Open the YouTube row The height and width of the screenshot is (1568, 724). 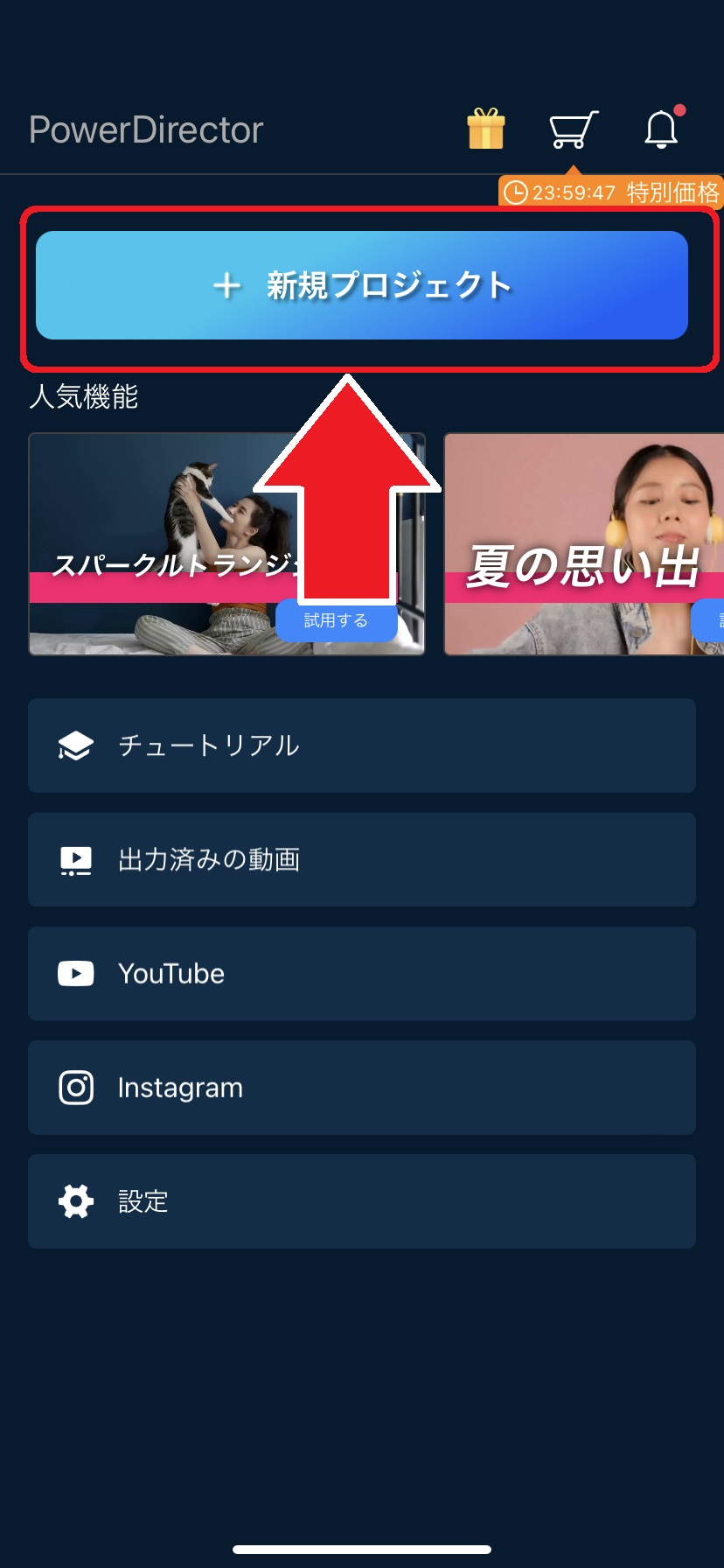click(x=362, y=973)
